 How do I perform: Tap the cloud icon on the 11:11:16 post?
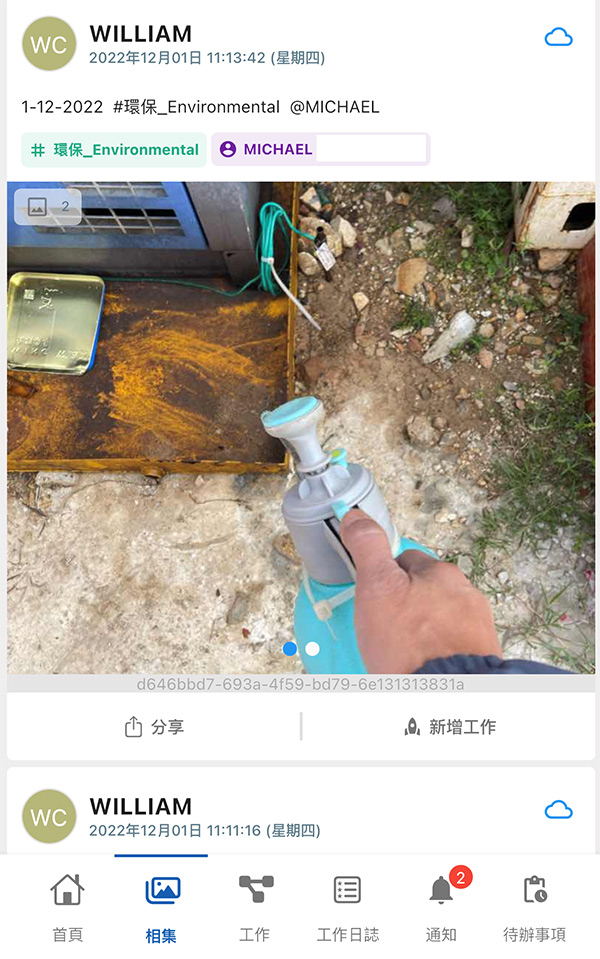558,810
